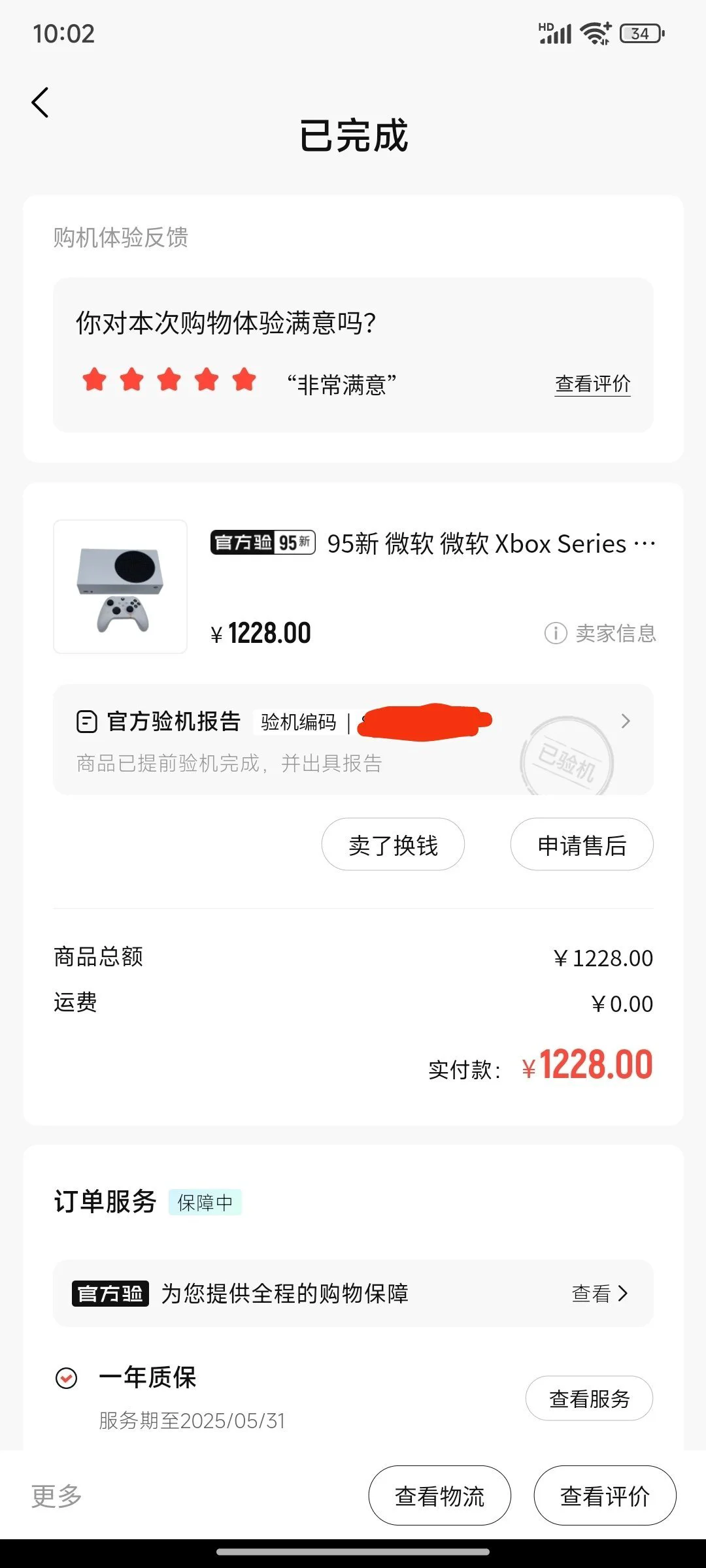Open the Xbox Series product thumbnail
This screenshot has width=706, height=1568.
[x=120, y=587]
